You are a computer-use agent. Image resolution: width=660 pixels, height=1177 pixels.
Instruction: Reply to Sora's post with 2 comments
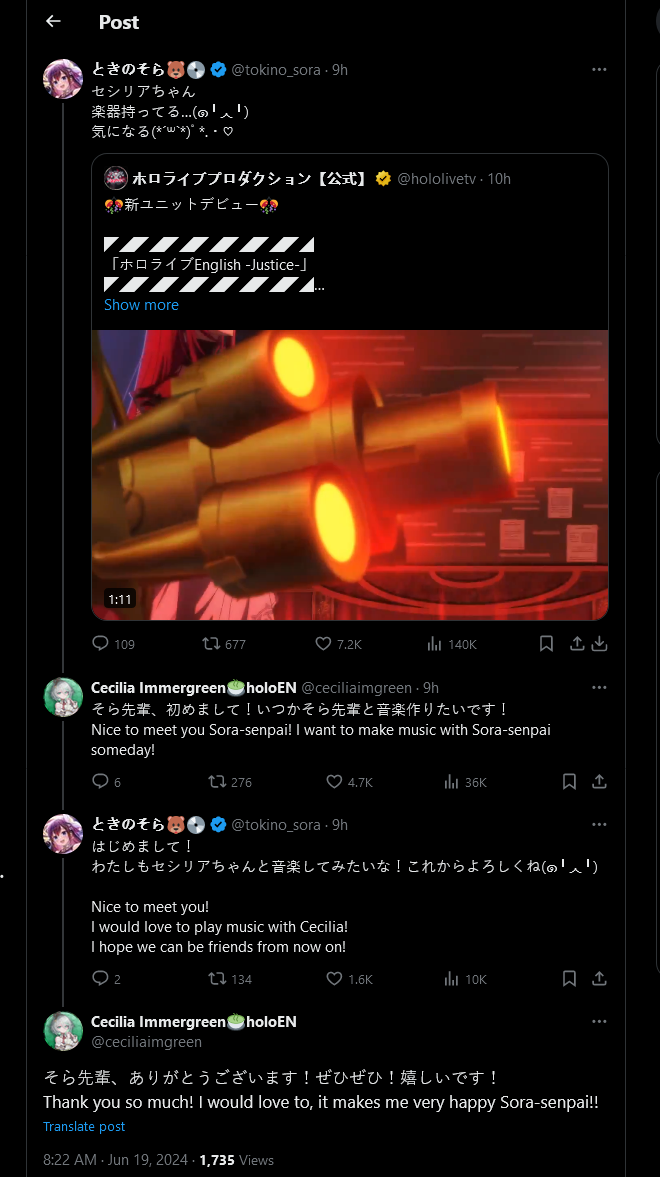click(100, 979)
